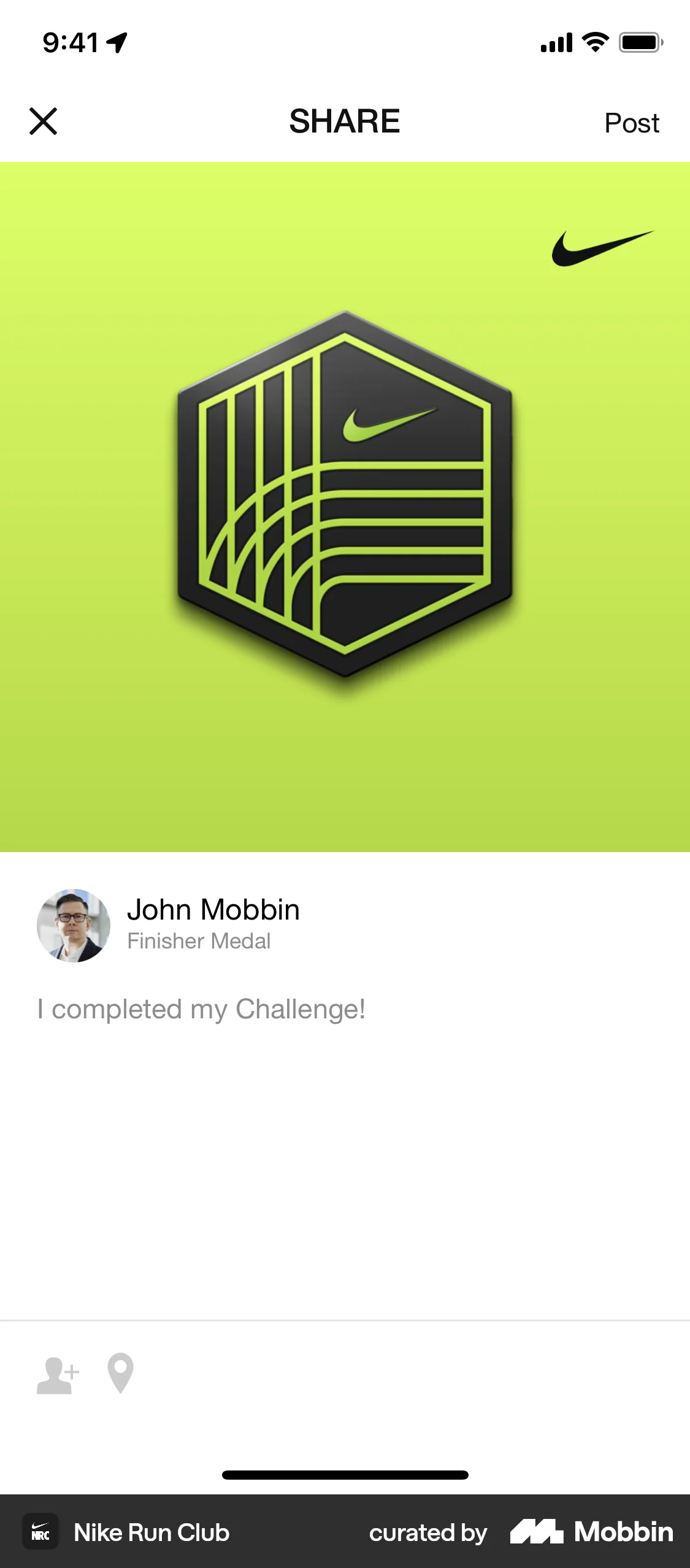Click the curated by Mobbin link
690x1568 pixels.
427,1532
